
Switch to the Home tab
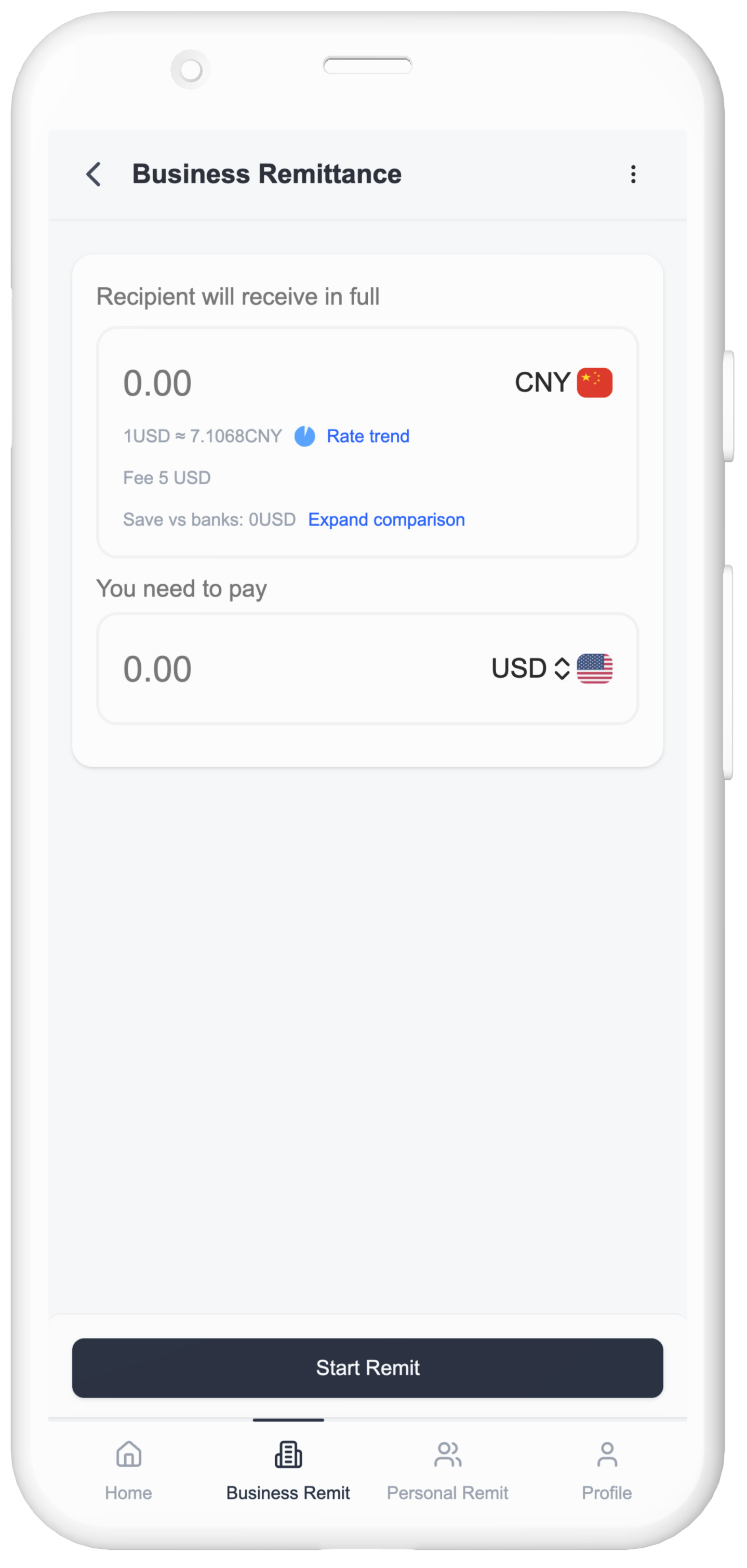pos(128,1470)
